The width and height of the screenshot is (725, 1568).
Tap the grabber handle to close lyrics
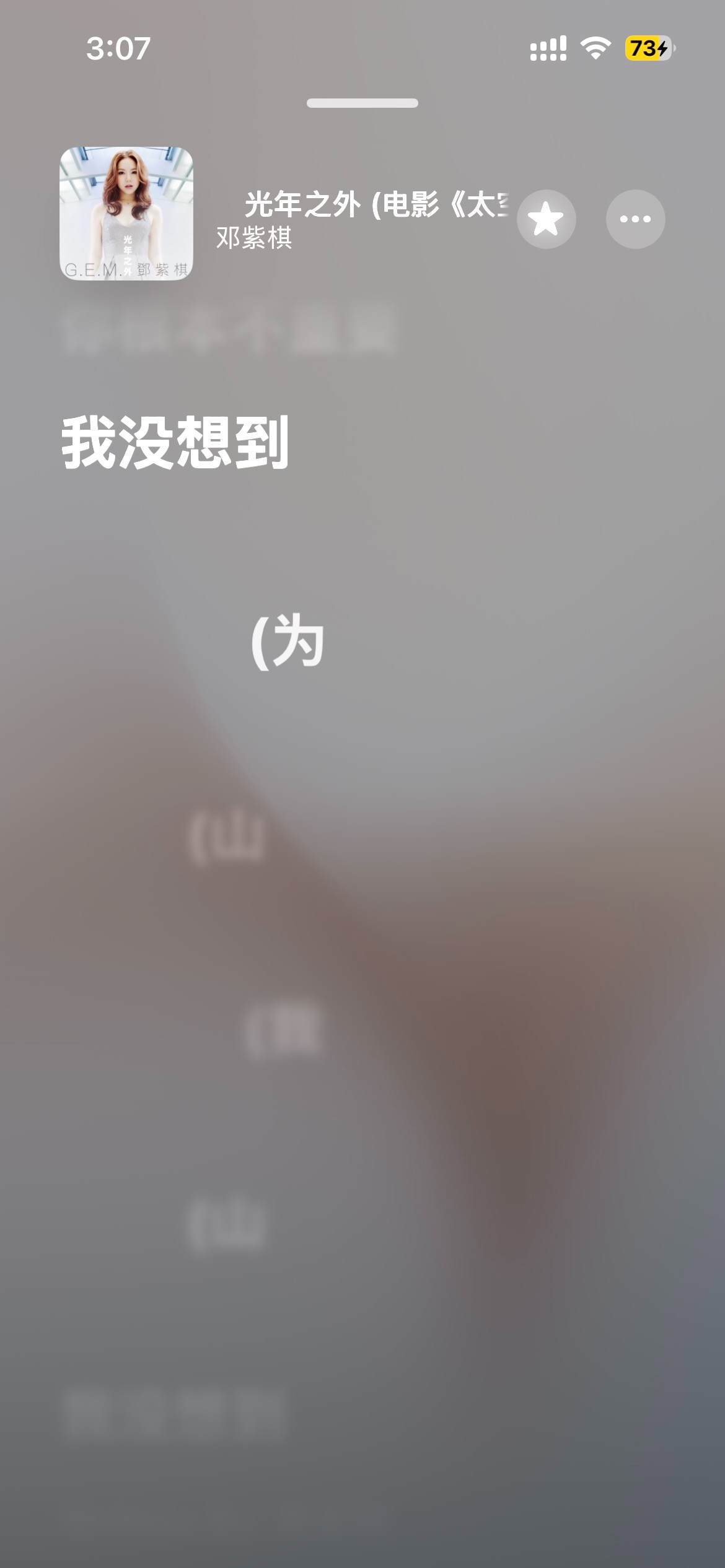(x=362, y=103)
